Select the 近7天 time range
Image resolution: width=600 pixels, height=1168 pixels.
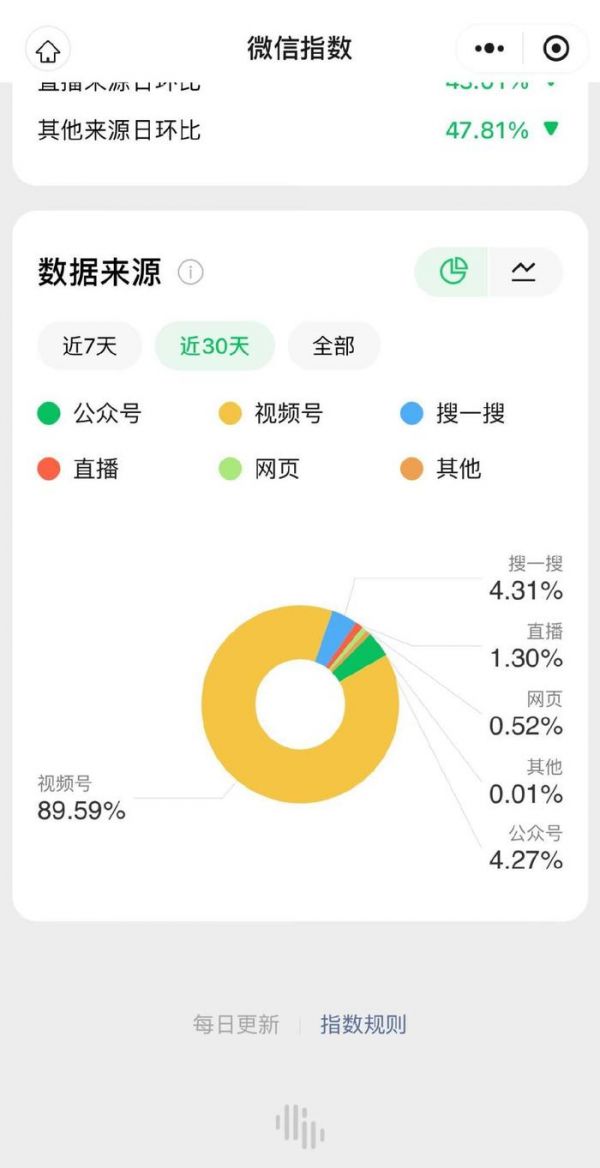(x=89, y=347)
